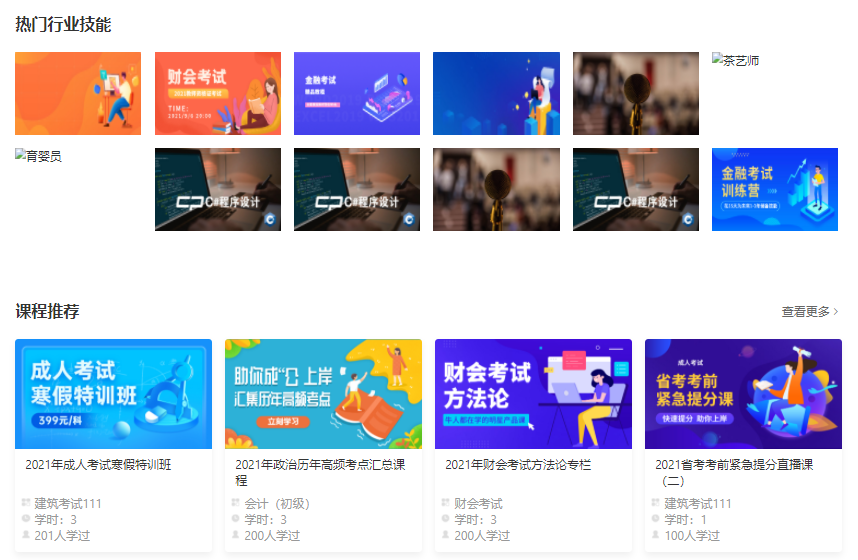Tap the 金融考试训练营 skill tile
This screenshot has height=560, width=858.
point(774,189)
